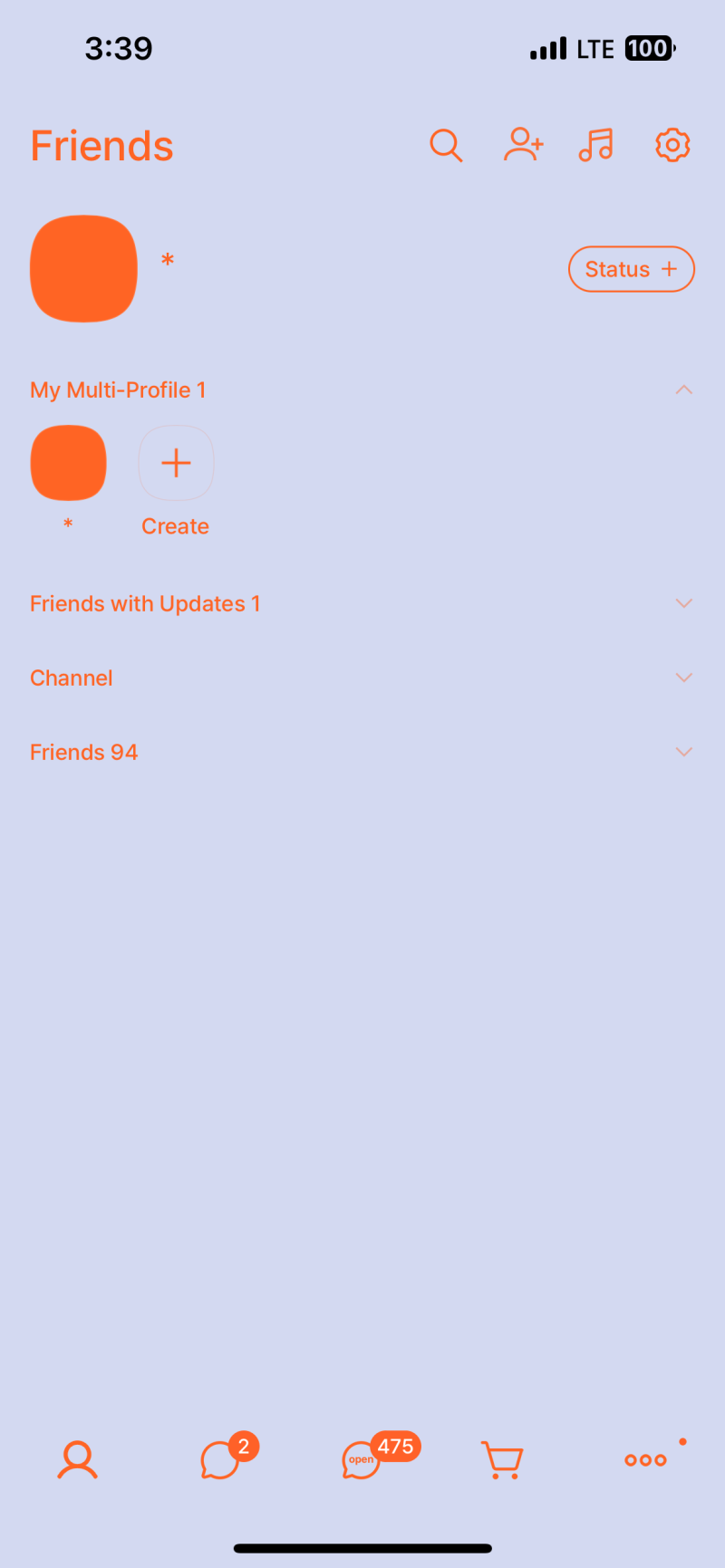The width and height of the screenshot is (725, 1568).
Task: Expand the Friends with Updates 1 section
Action: tap(683, 603)
